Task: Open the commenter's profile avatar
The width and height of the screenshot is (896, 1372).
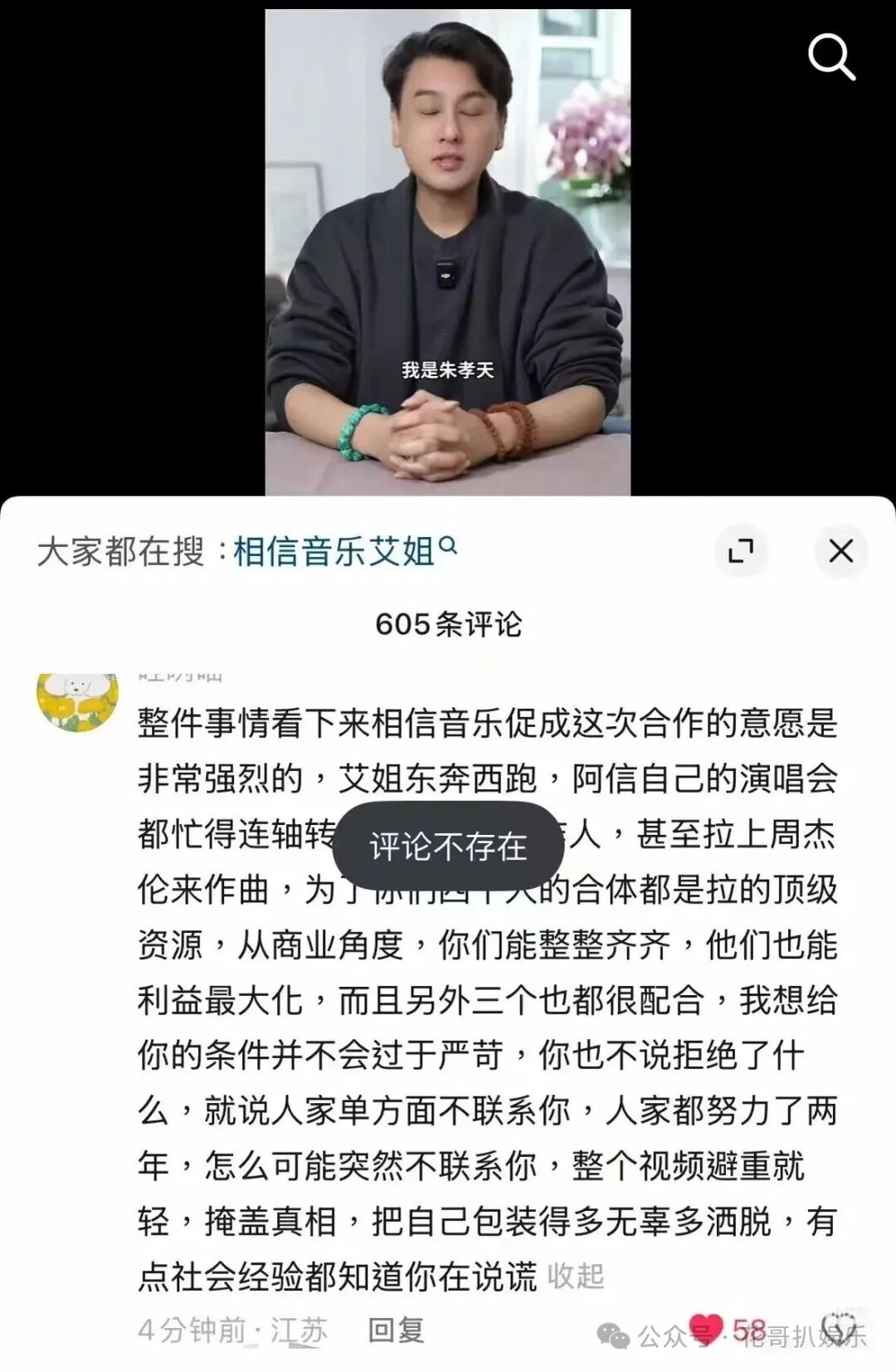Action: pos(77,701)
